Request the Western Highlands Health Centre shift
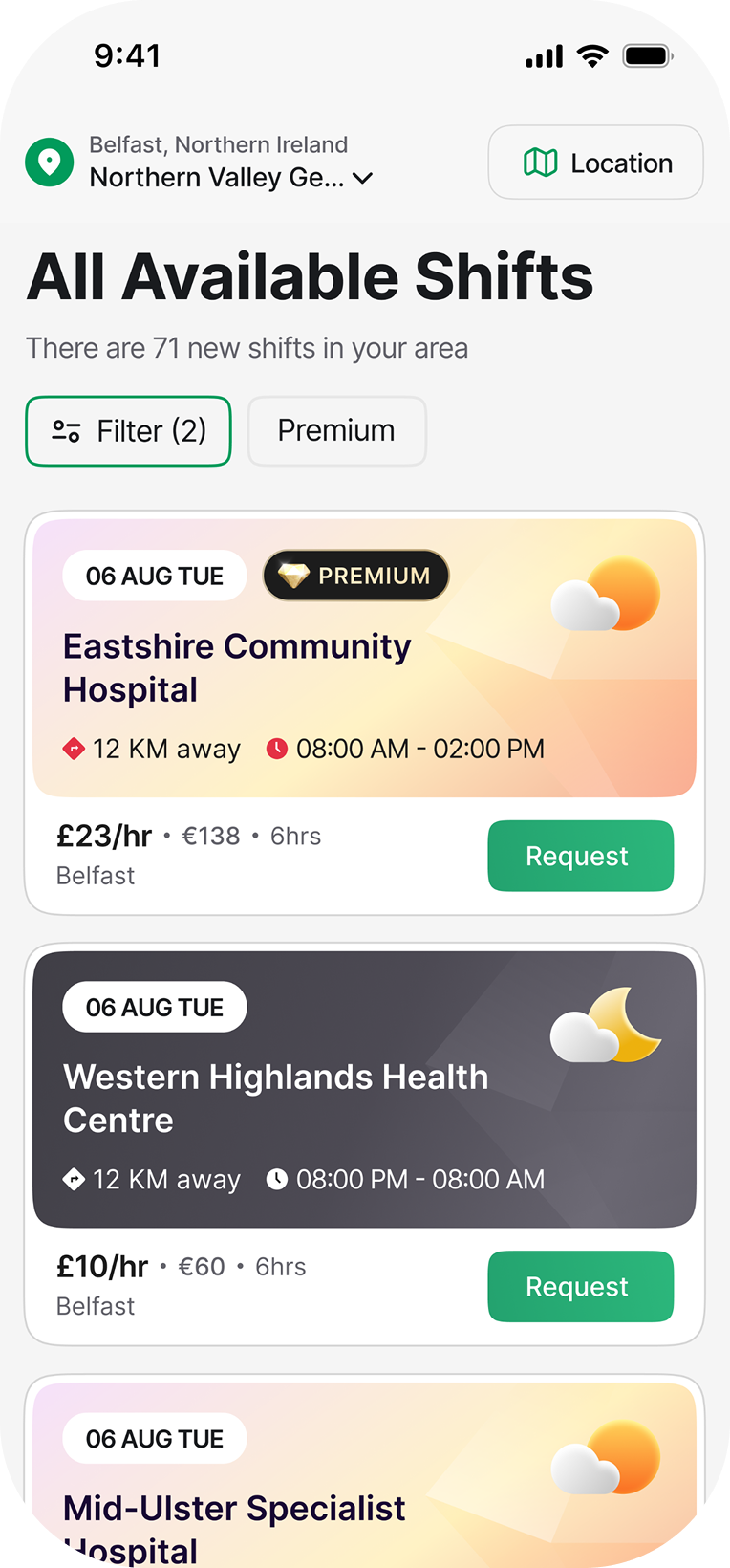This screenshot has height=1568, width=730. point(580,1286)
